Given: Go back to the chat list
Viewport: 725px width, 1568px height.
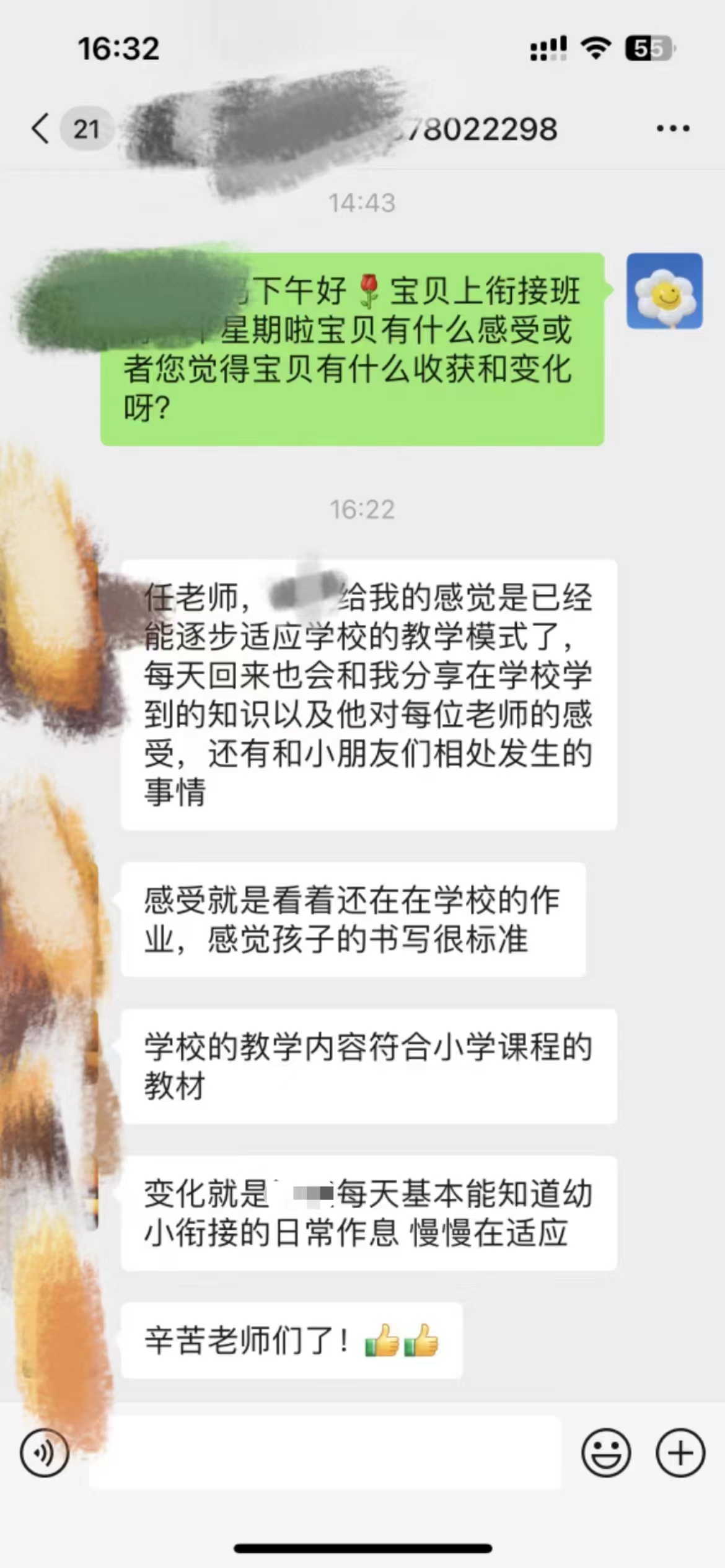Looking at the screenshot, I should (41, 129).
